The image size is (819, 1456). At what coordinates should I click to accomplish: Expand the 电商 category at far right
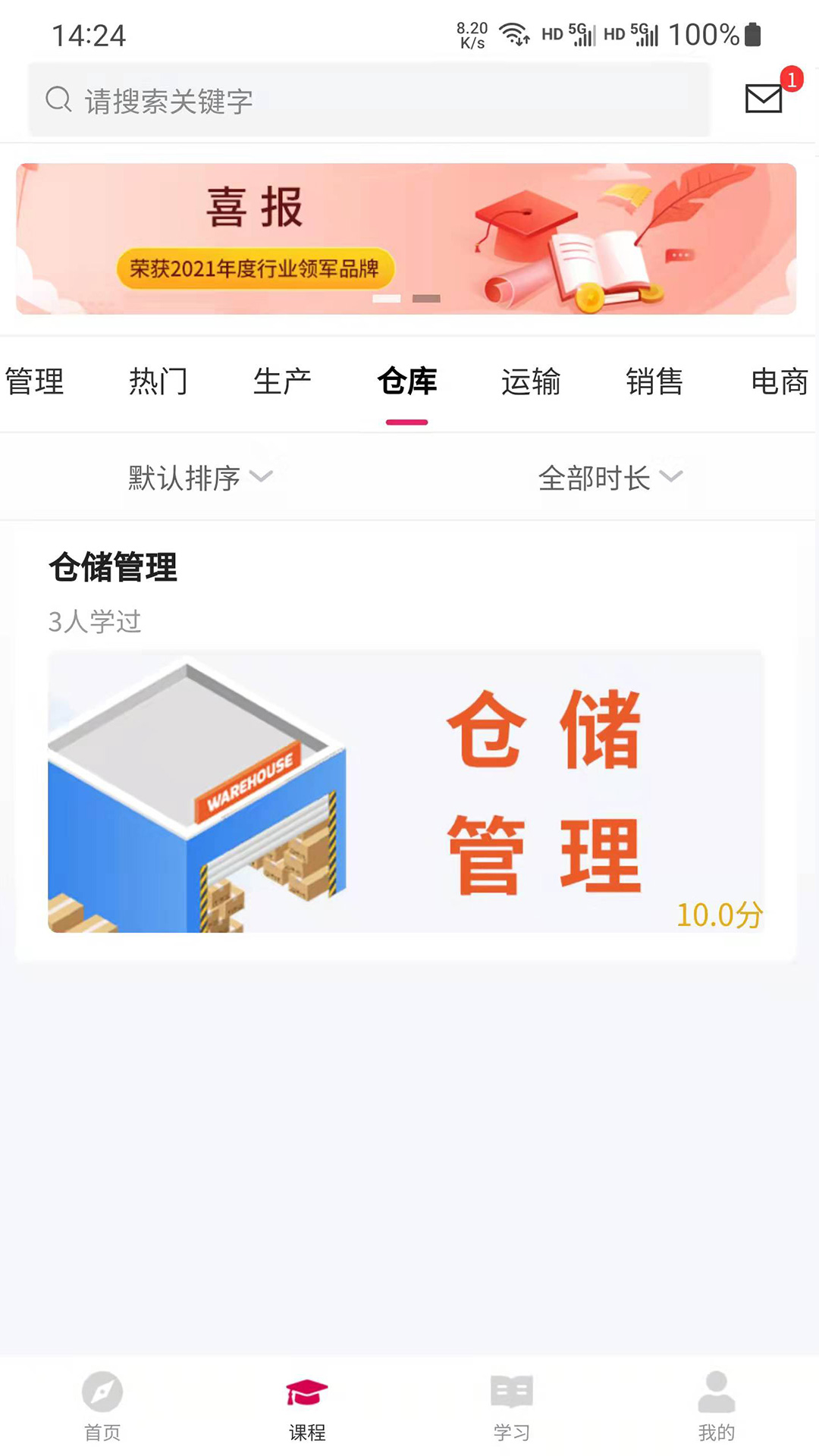pos(779,381)
